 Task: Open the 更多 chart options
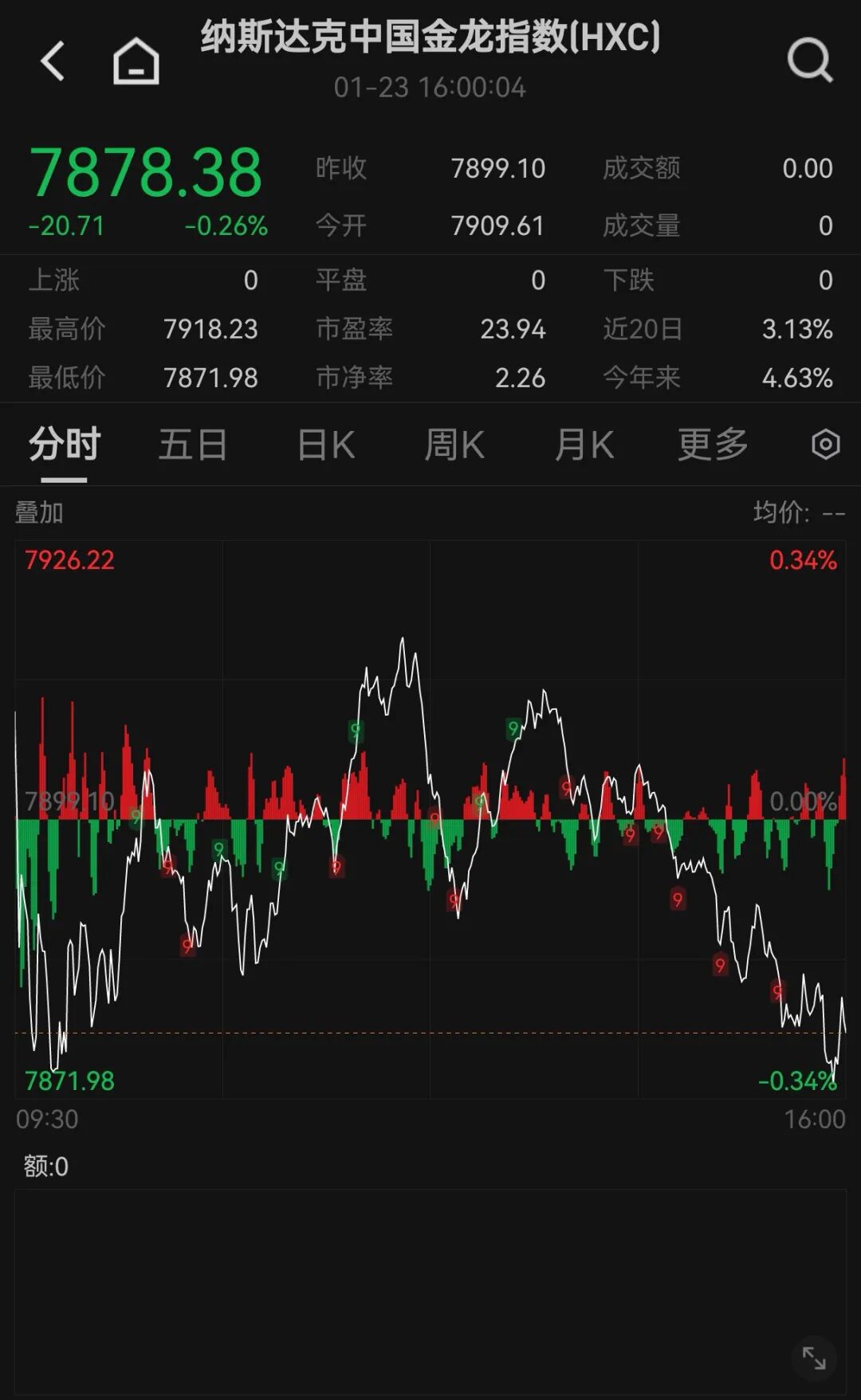pos(713,445)
